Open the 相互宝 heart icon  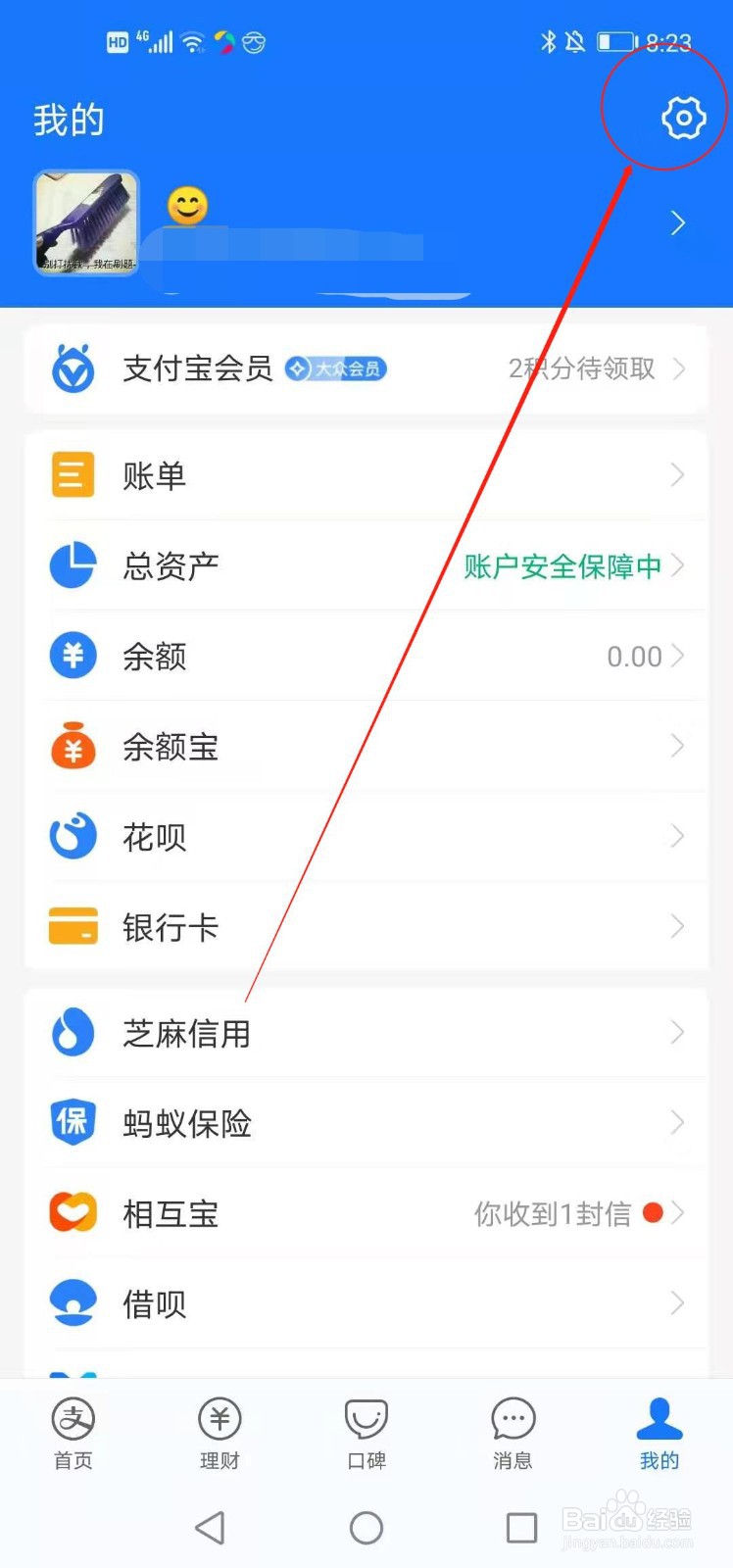pyautogui.click(x=73, y=1212)
